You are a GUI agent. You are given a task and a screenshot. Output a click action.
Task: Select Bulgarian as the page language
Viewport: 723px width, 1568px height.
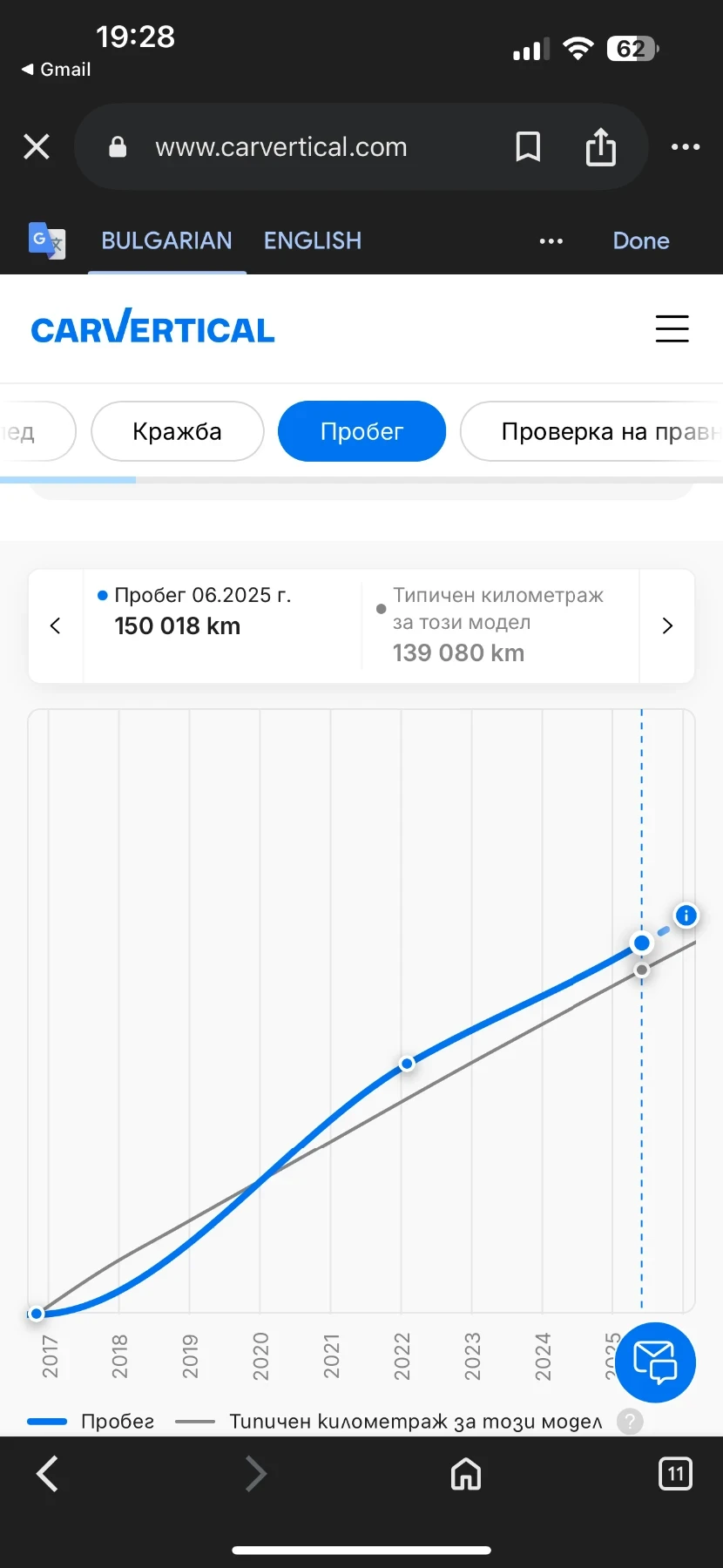click(x=166, y=240)
